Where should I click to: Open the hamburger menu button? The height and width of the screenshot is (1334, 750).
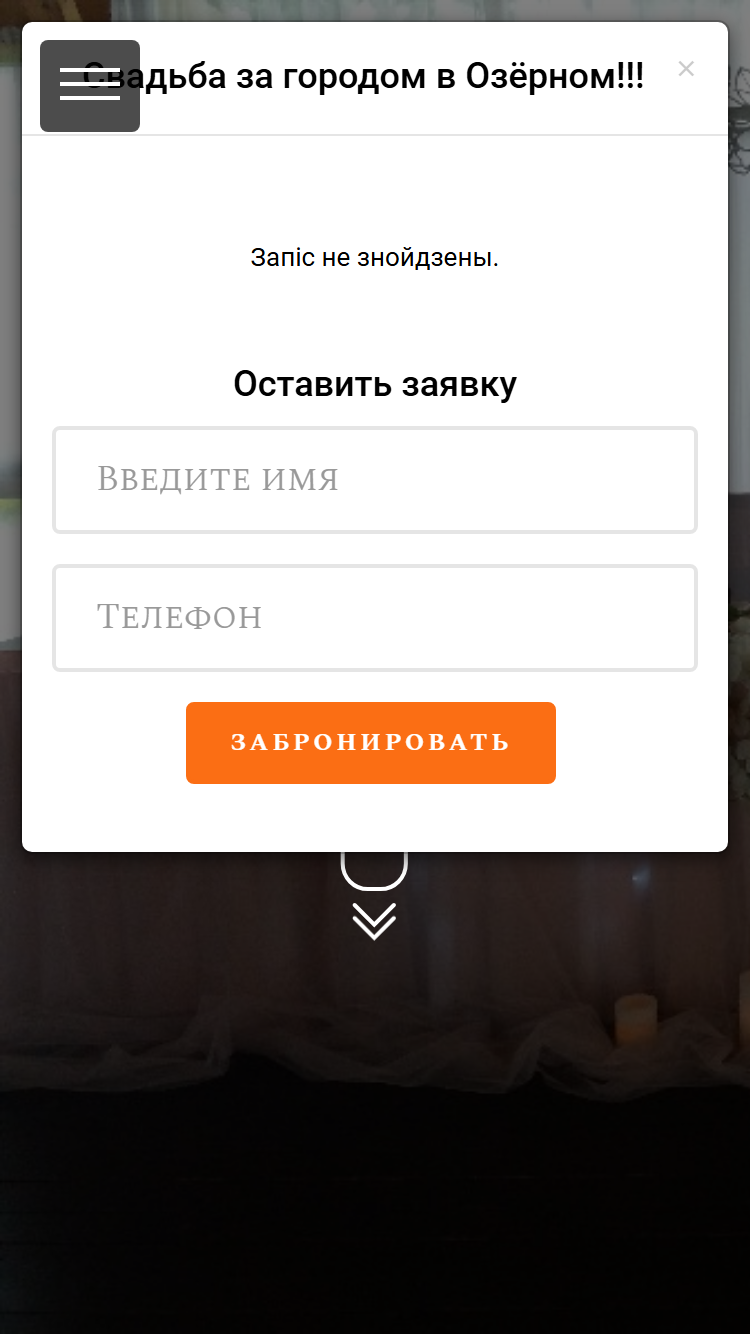pyautogui.click(x=90, y=86)
